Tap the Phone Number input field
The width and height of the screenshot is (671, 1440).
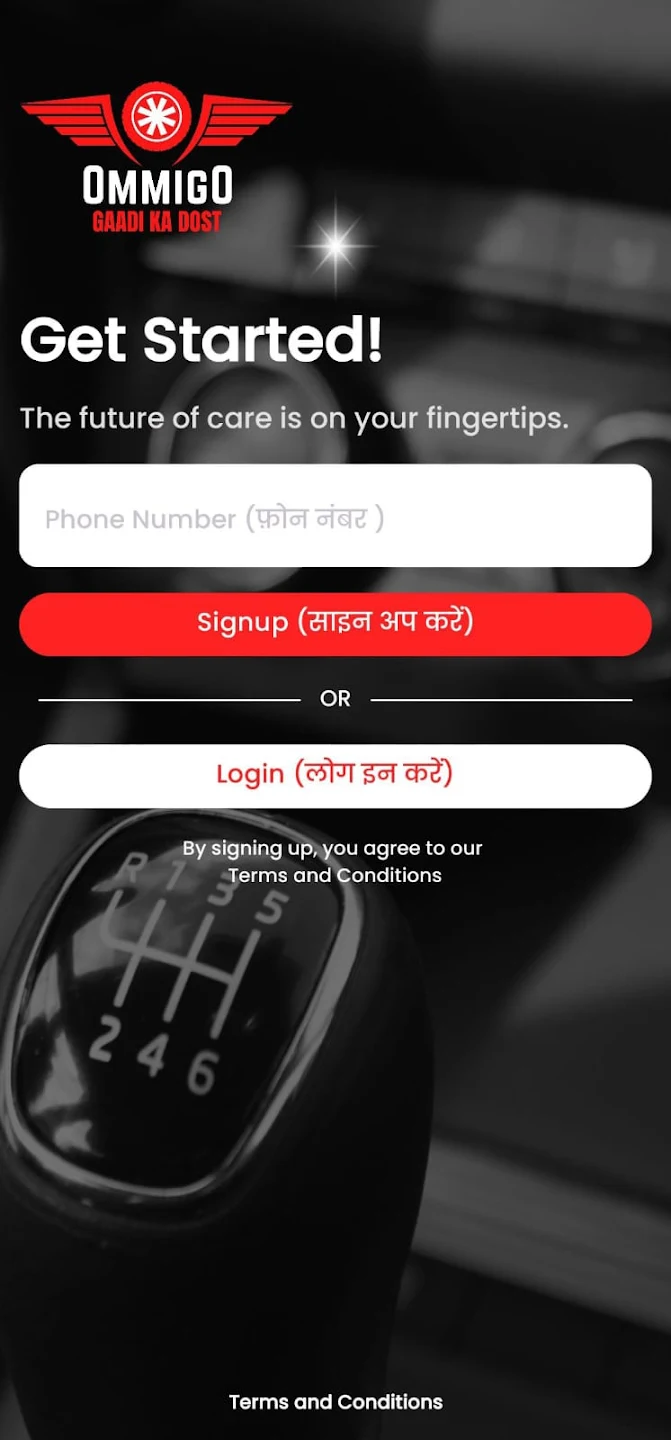335,515
